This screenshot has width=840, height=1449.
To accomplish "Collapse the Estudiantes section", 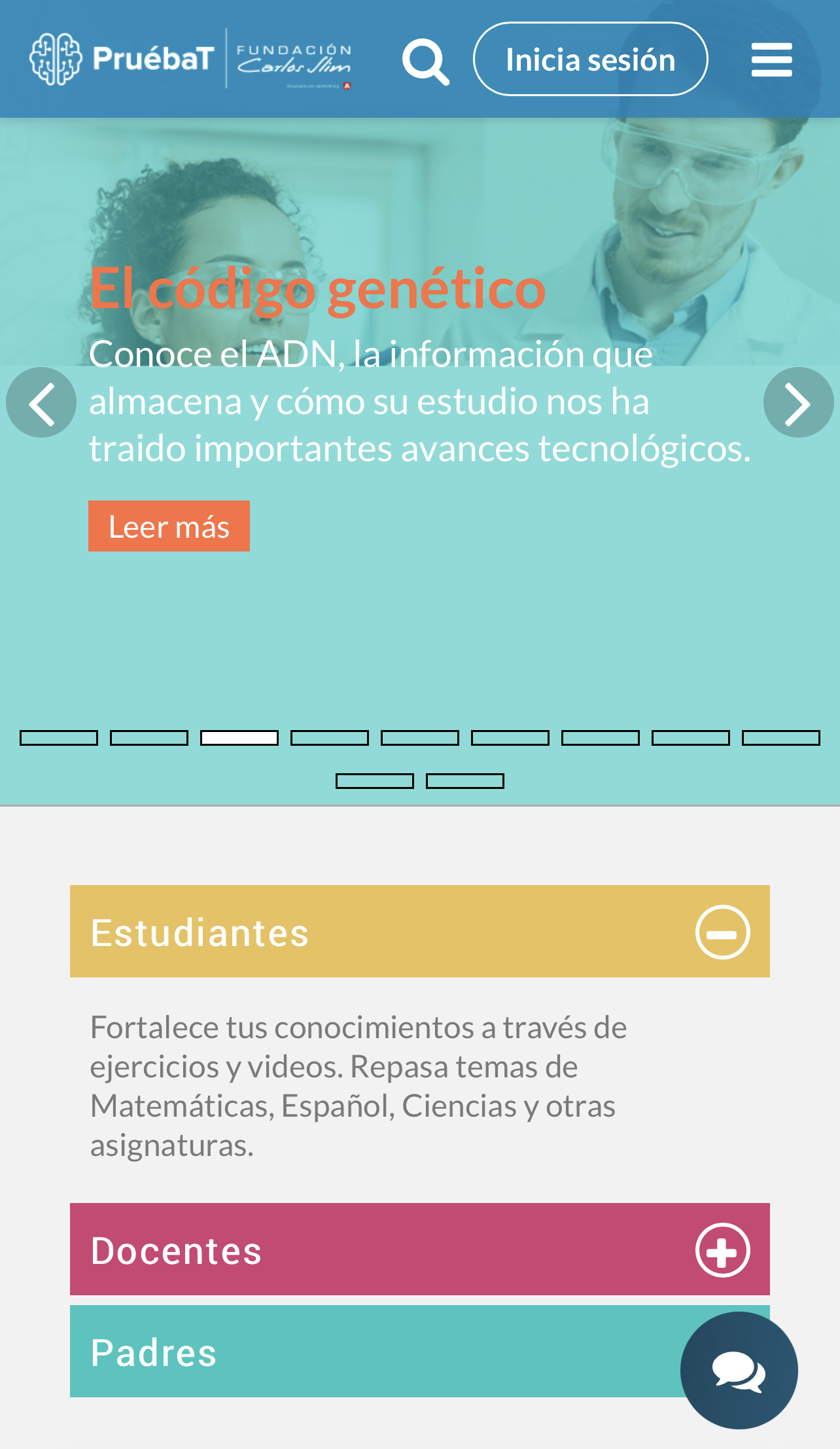I will click(722, 932).
